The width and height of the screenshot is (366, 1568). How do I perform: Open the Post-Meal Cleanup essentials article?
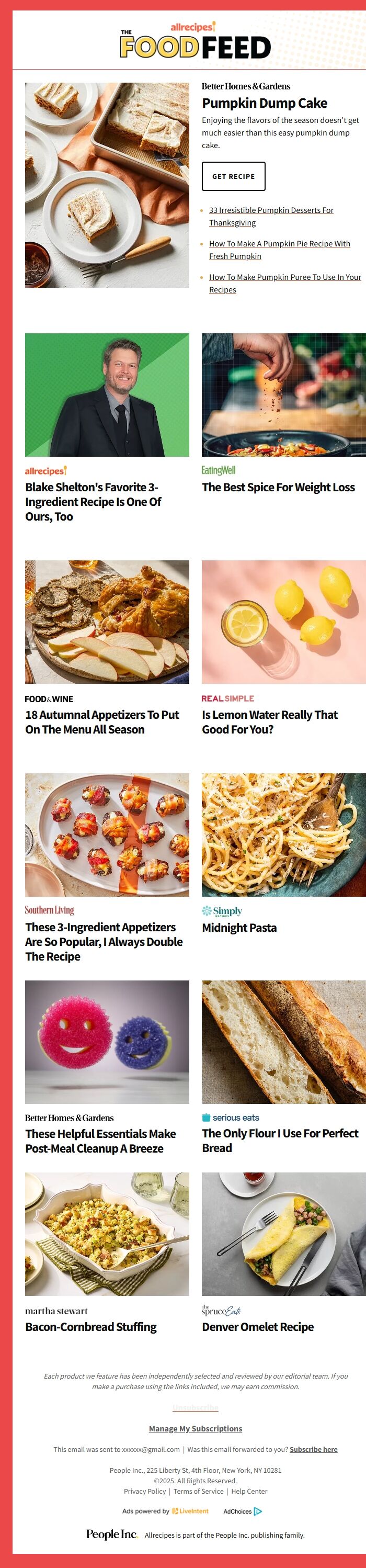click(100, 1141)
